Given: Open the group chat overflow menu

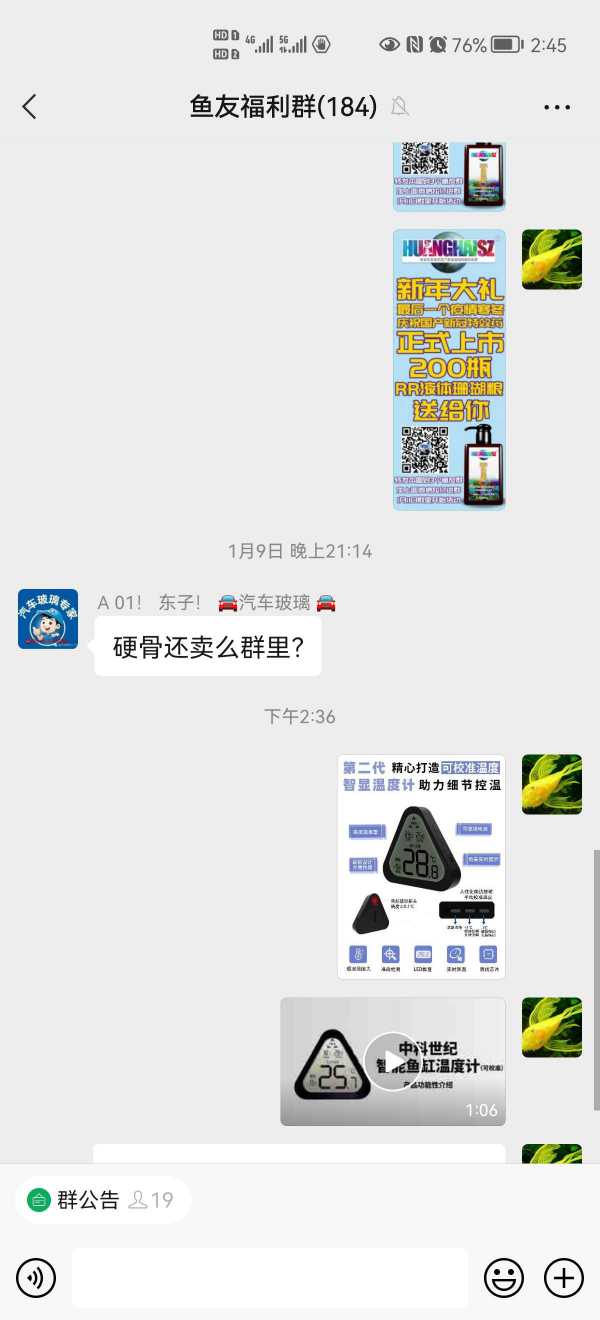Looking at the screenshot, I should (x=556, y=107).
